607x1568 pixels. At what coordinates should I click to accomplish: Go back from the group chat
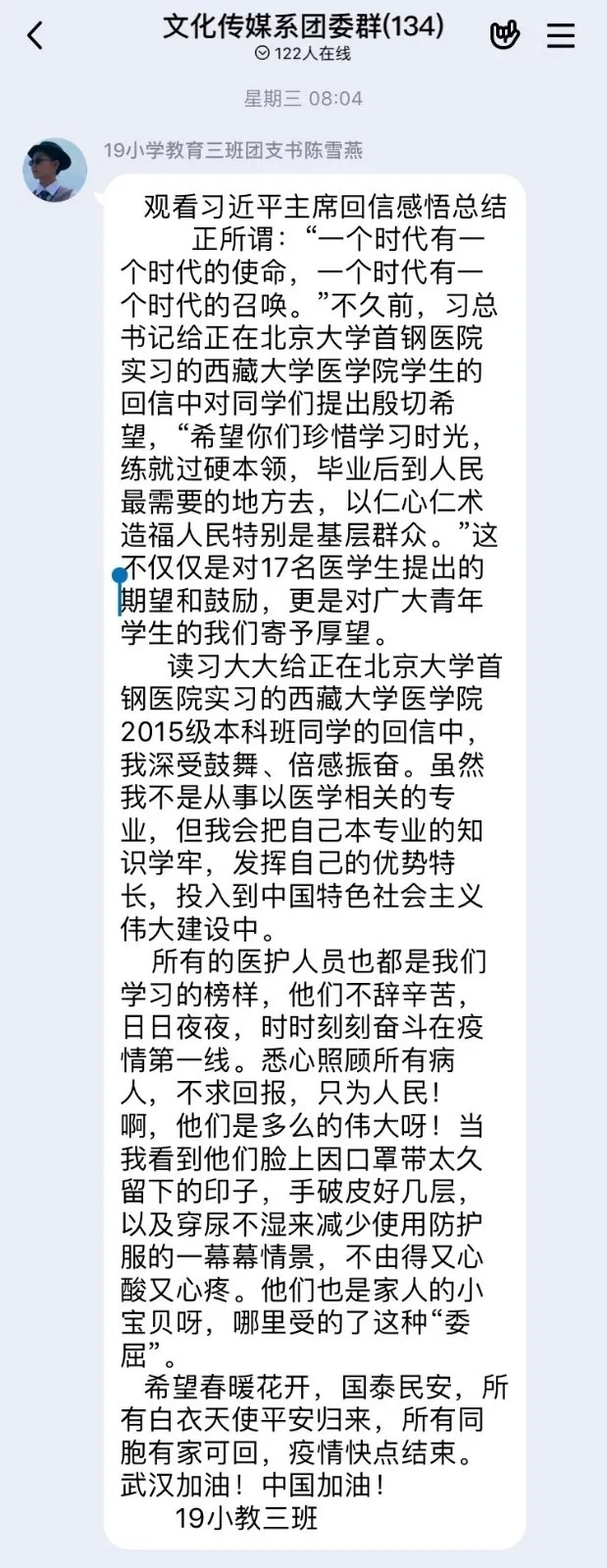[x=35, y=36]
